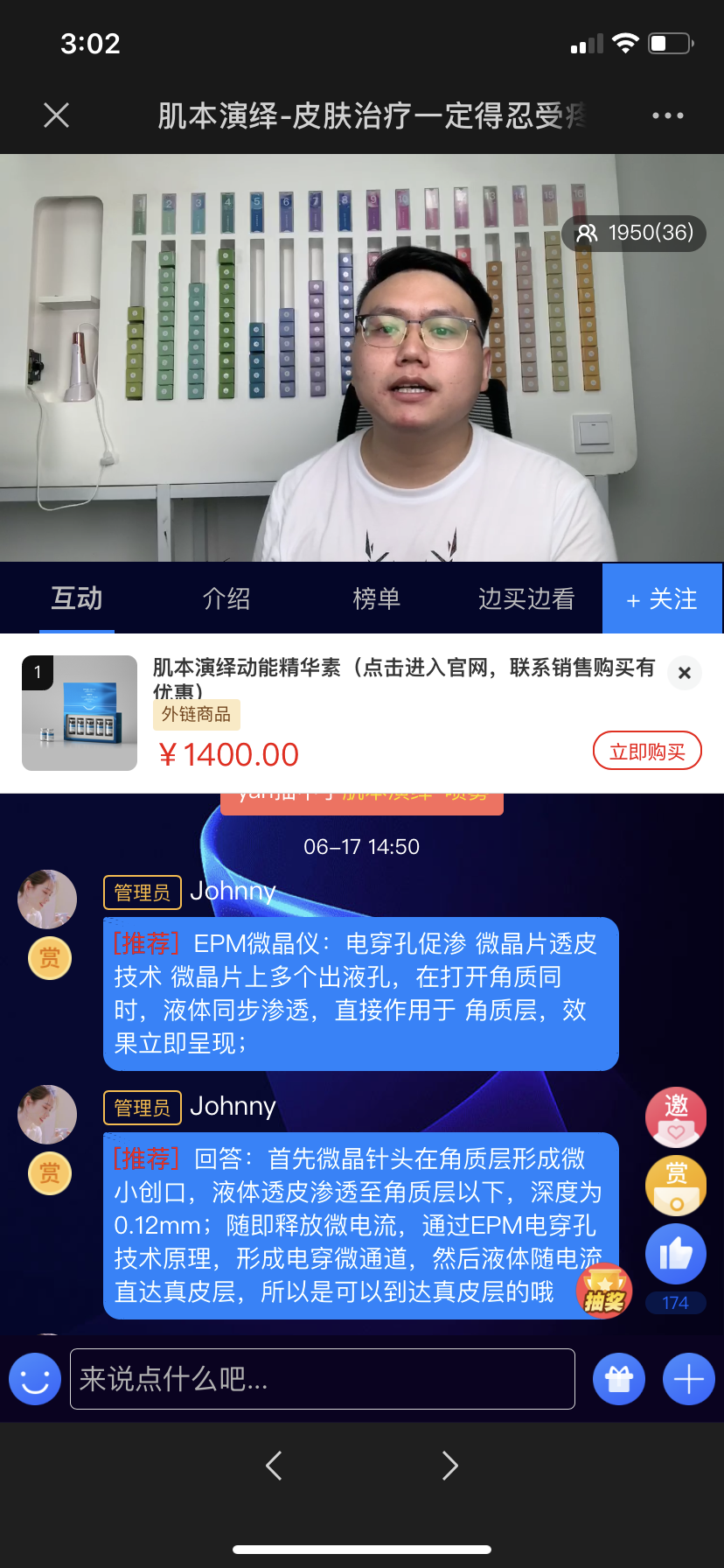Image resolution: width=724 pixels, height=1568 pixels.
Task: Go back with the browser left arrow
Action: [x=274, y=1466]
